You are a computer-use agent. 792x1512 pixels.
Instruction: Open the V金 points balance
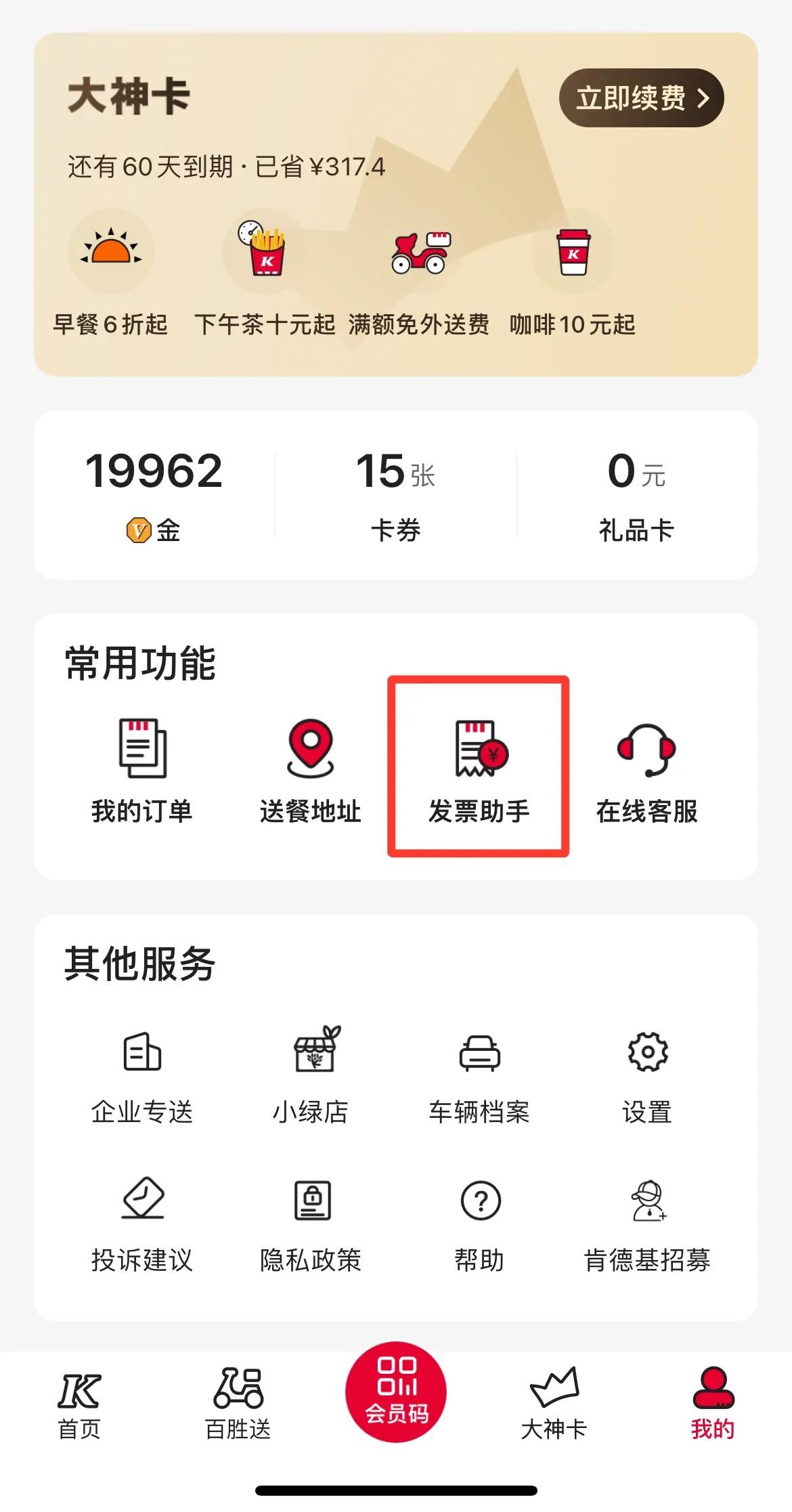(154, 496)
